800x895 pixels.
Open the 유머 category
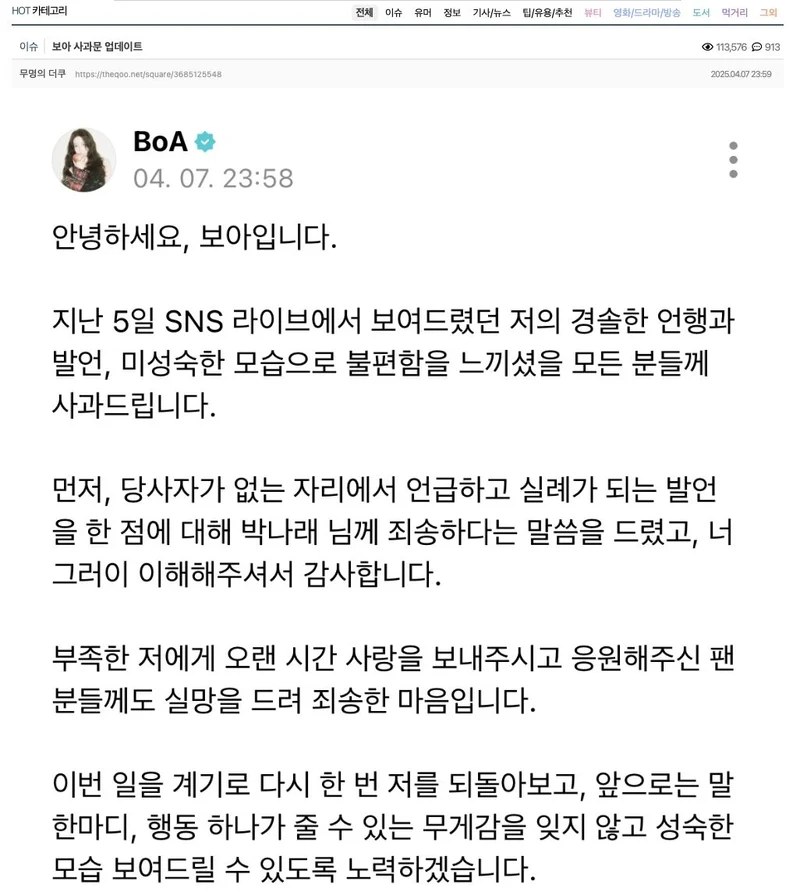pos(423,12)
